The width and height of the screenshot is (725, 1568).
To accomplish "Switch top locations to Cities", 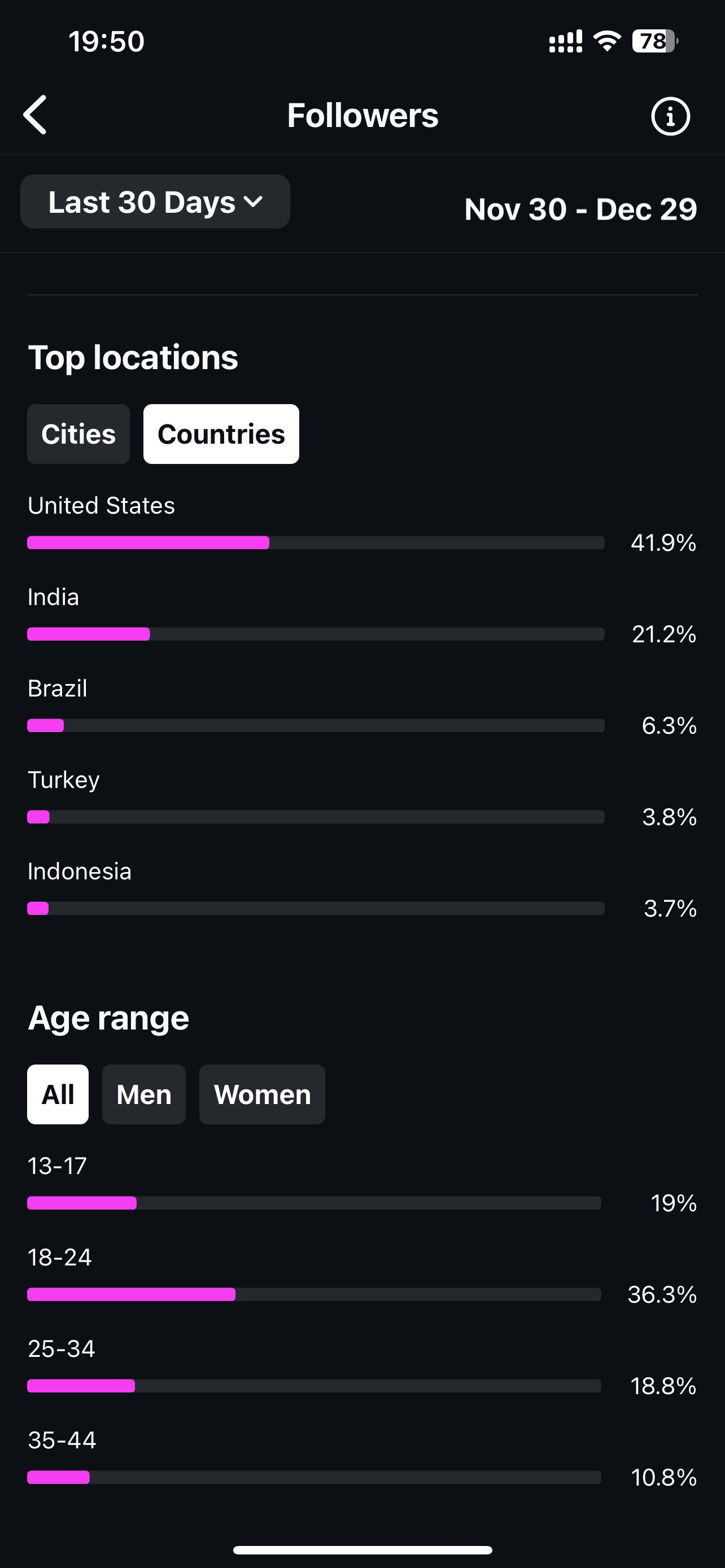I will tap(78, 434).
